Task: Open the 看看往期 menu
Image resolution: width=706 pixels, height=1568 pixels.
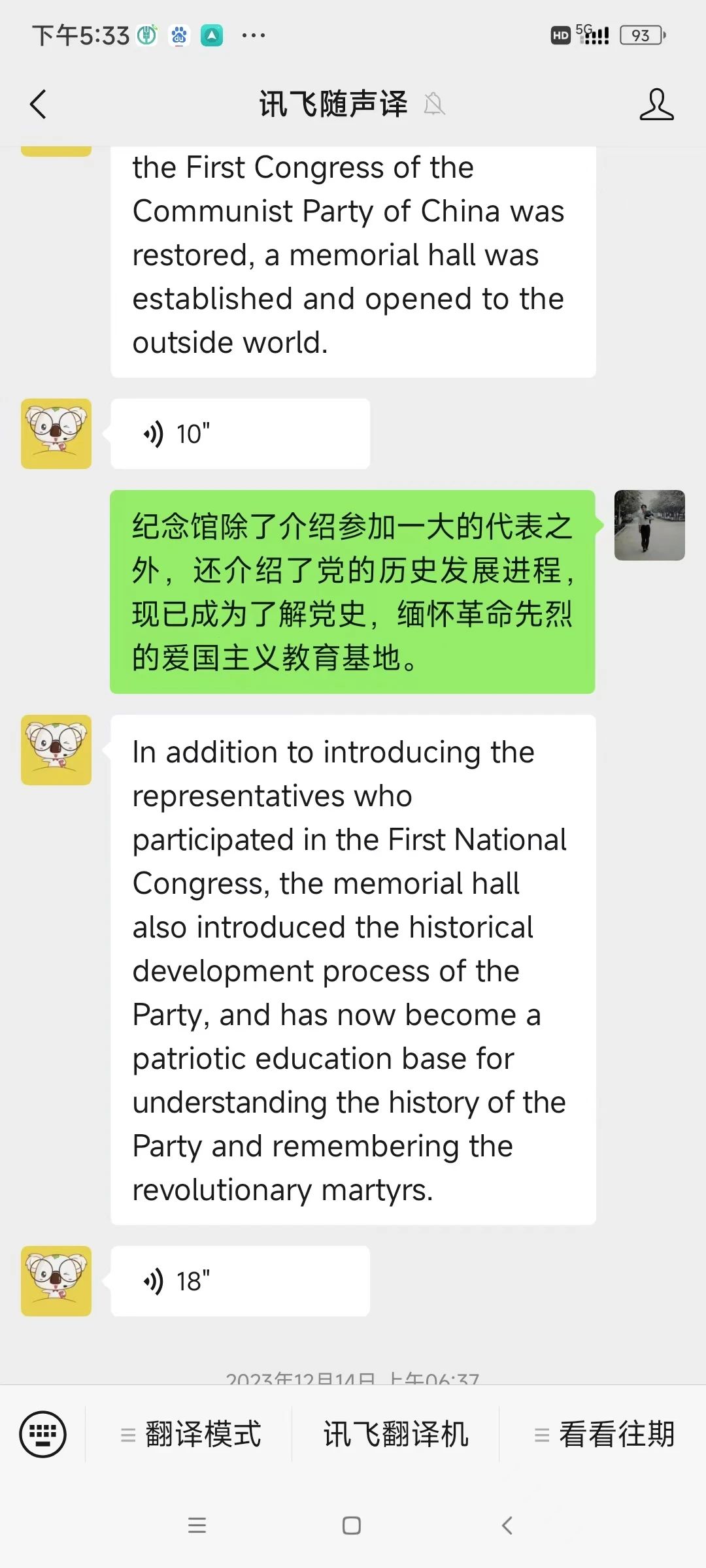Action: click(605, 1435)
